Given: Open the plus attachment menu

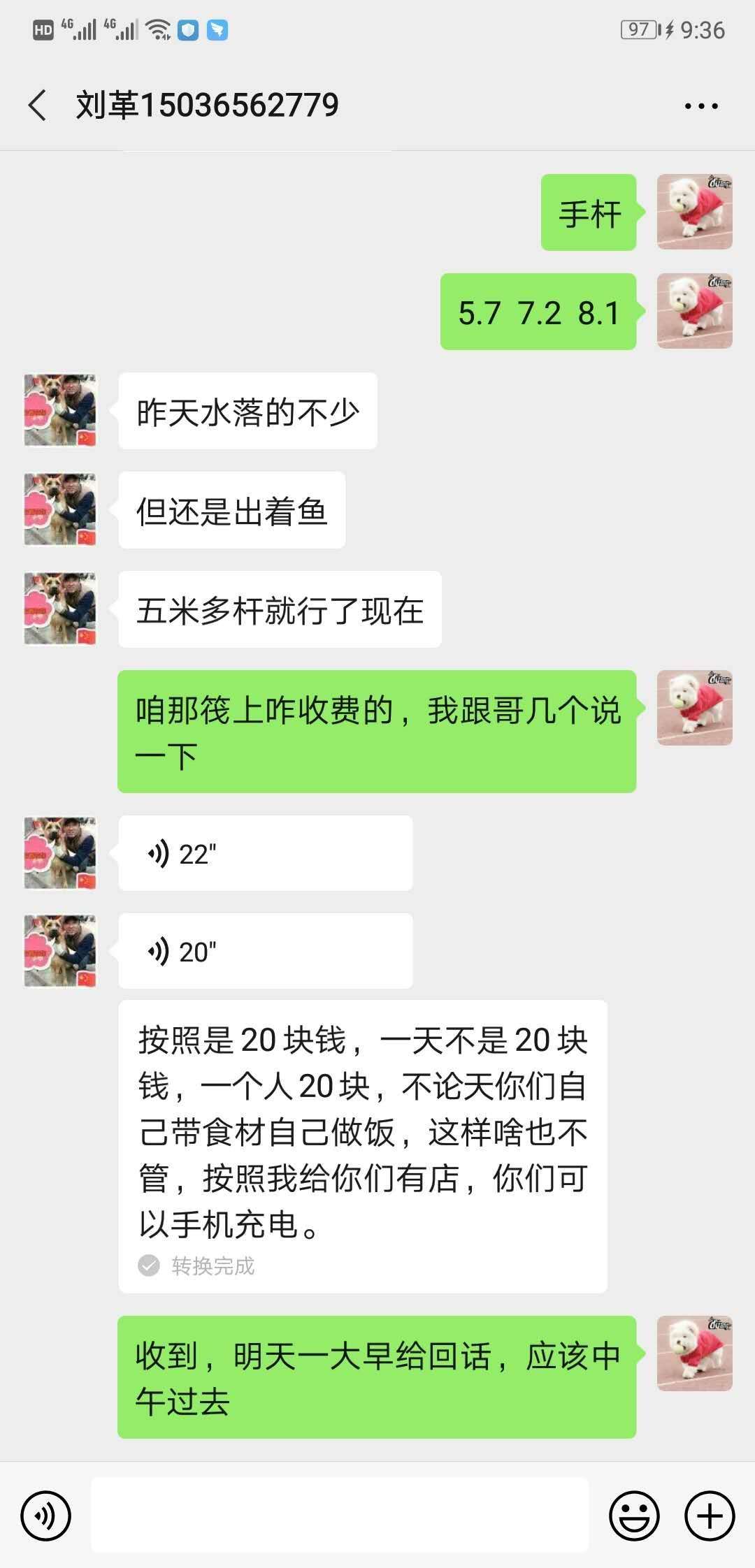Looking at the screenshot, I should (x=710, y=1516).
